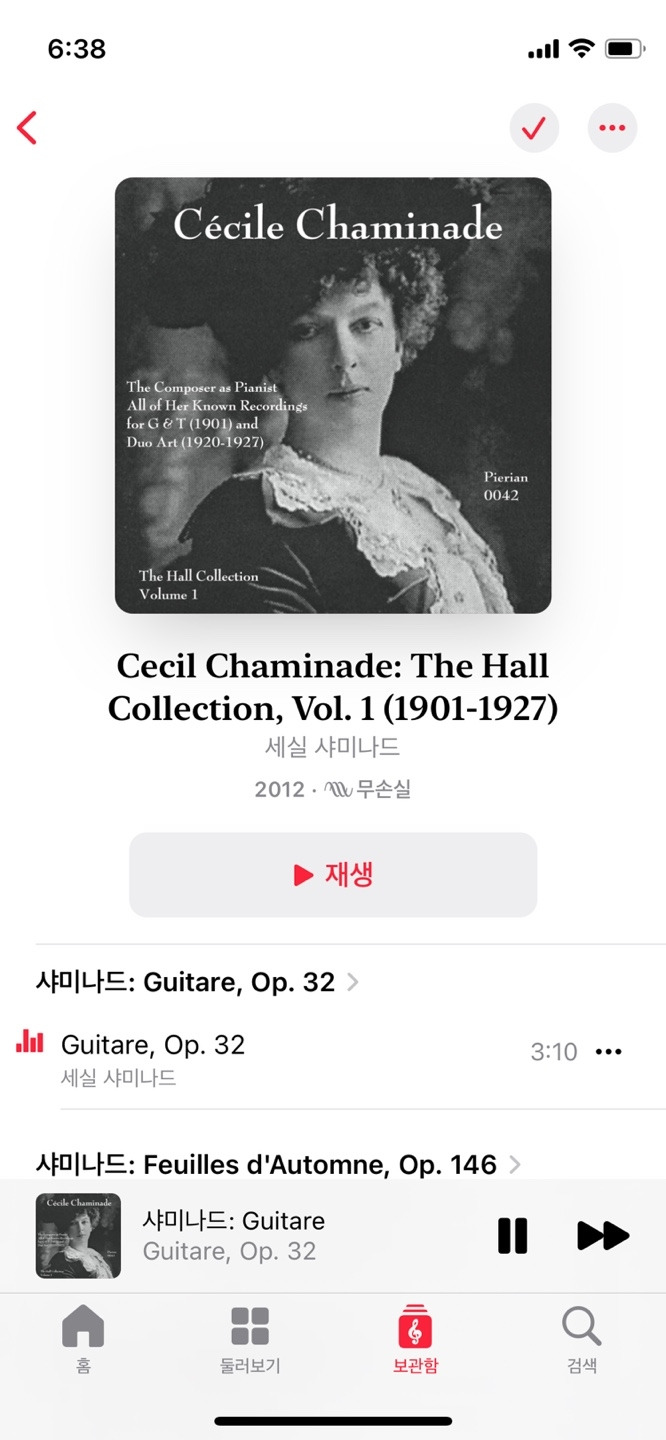
Task: Open artist page 세실 샤미나드 under album title
Action: 332,747
